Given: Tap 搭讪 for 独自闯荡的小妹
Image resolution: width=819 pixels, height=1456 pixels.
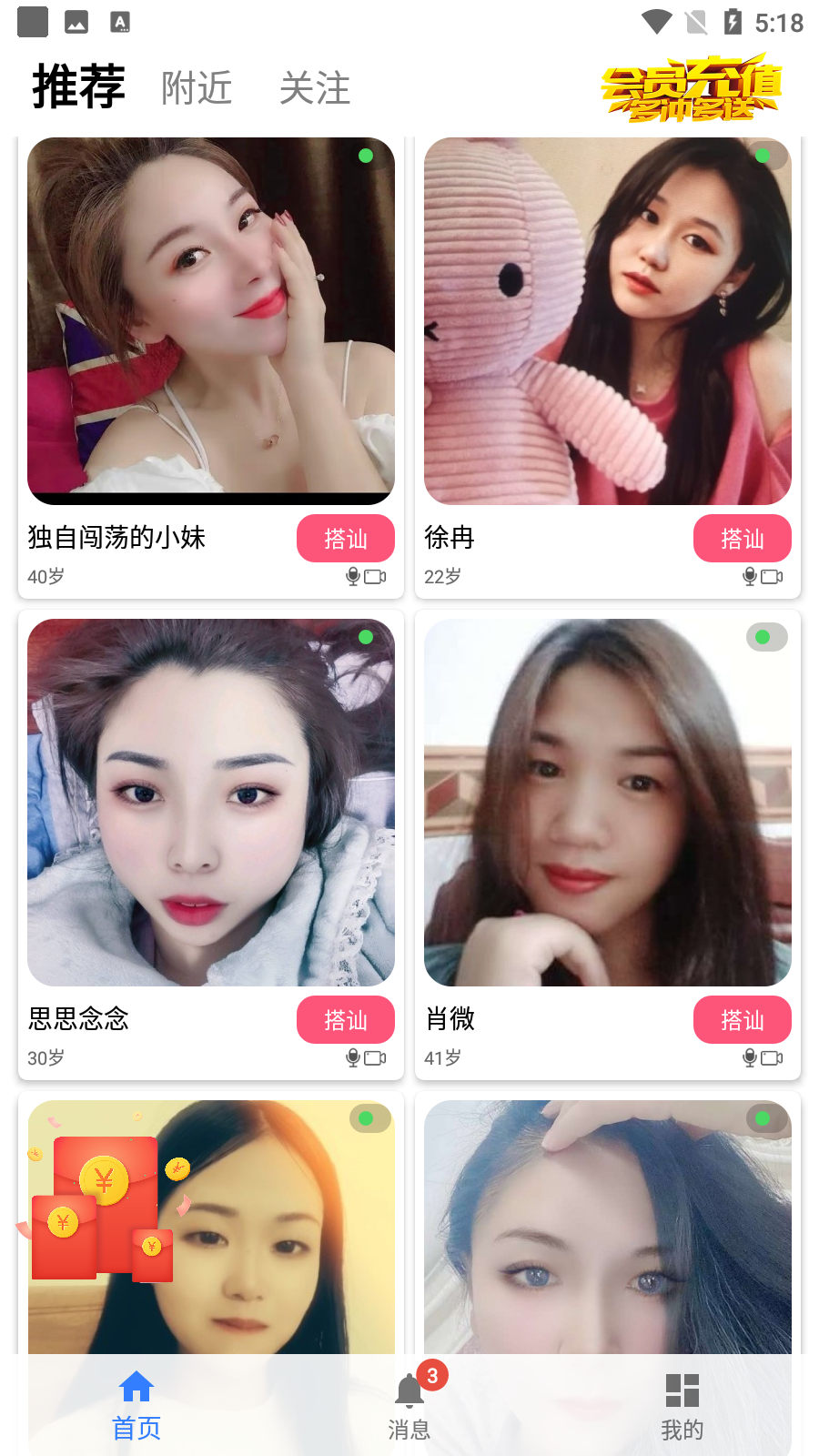Looking at the screenshot, I should point(345,539).
